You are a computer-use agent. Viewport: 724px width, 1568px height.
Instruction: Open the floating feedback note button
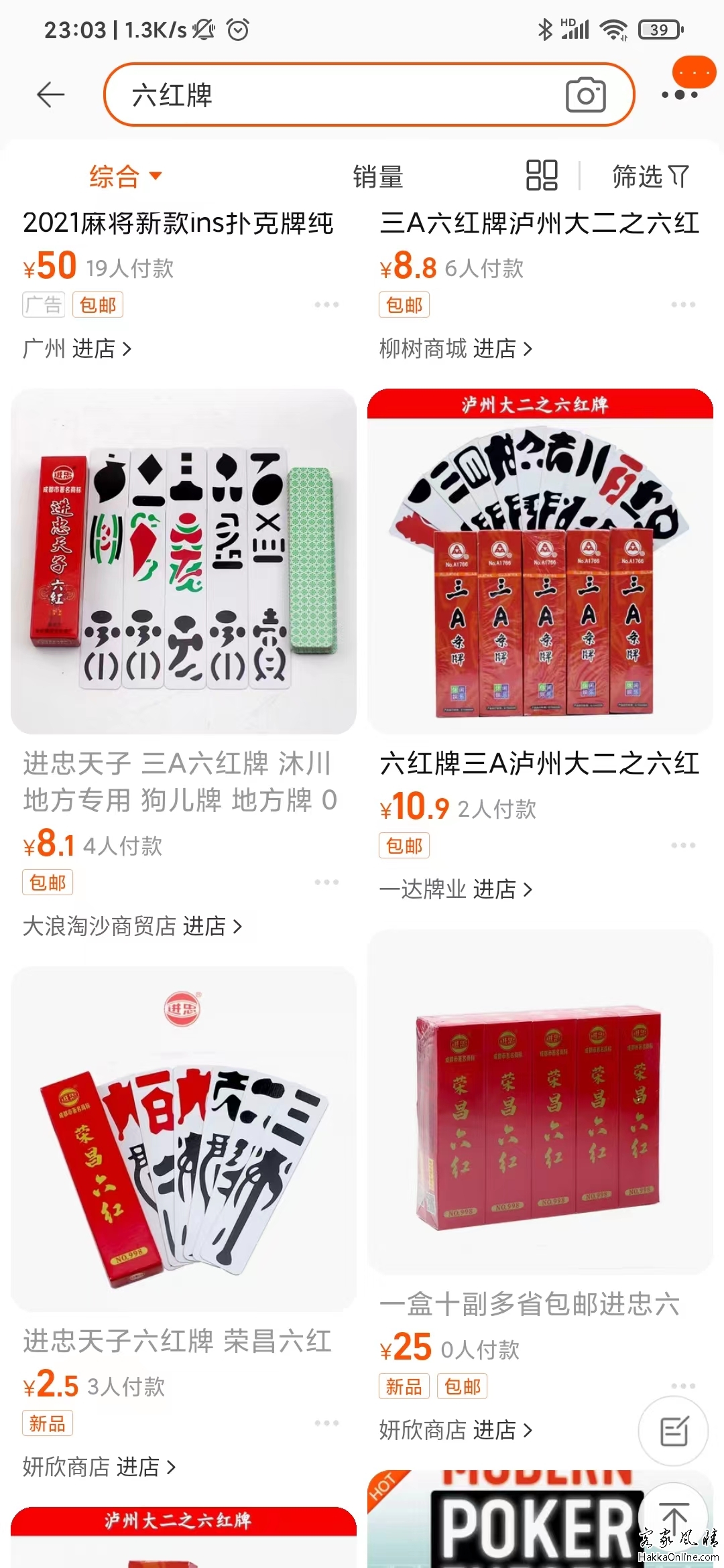tap(674, 1431)
